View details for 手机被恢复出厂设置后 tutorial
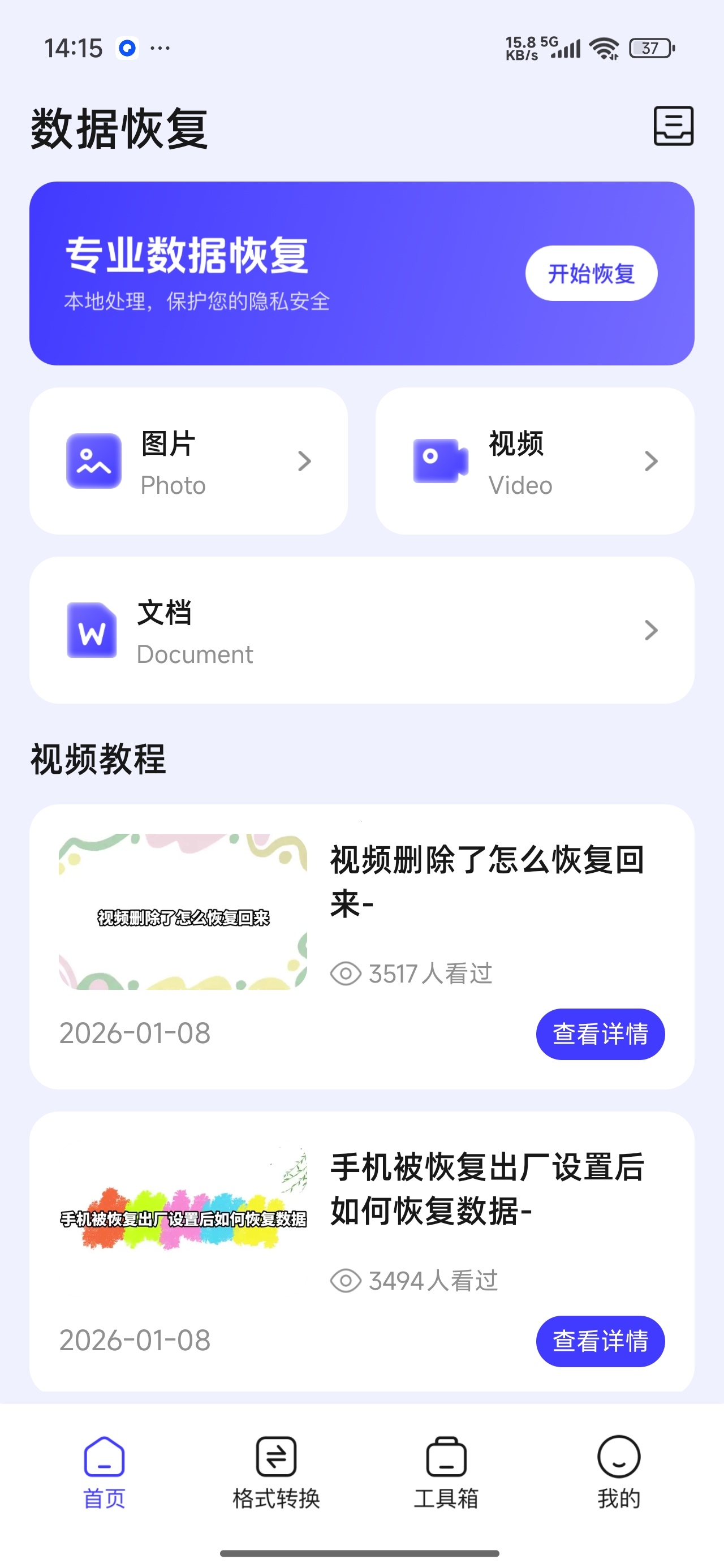Screen dimensions: 724x1568 pos(600,1341)
